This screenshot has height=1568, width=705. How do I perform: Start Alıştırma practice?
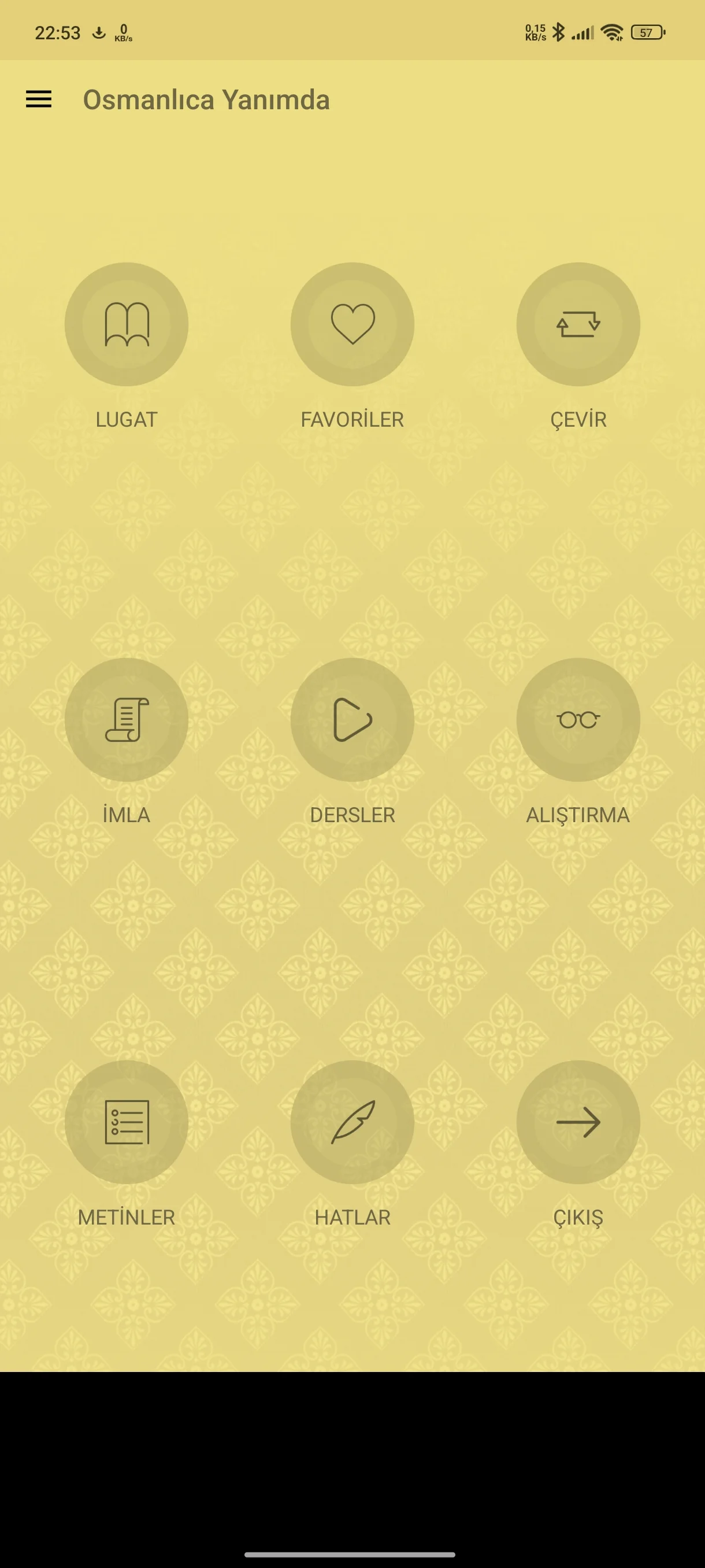[x=578, y=719]
